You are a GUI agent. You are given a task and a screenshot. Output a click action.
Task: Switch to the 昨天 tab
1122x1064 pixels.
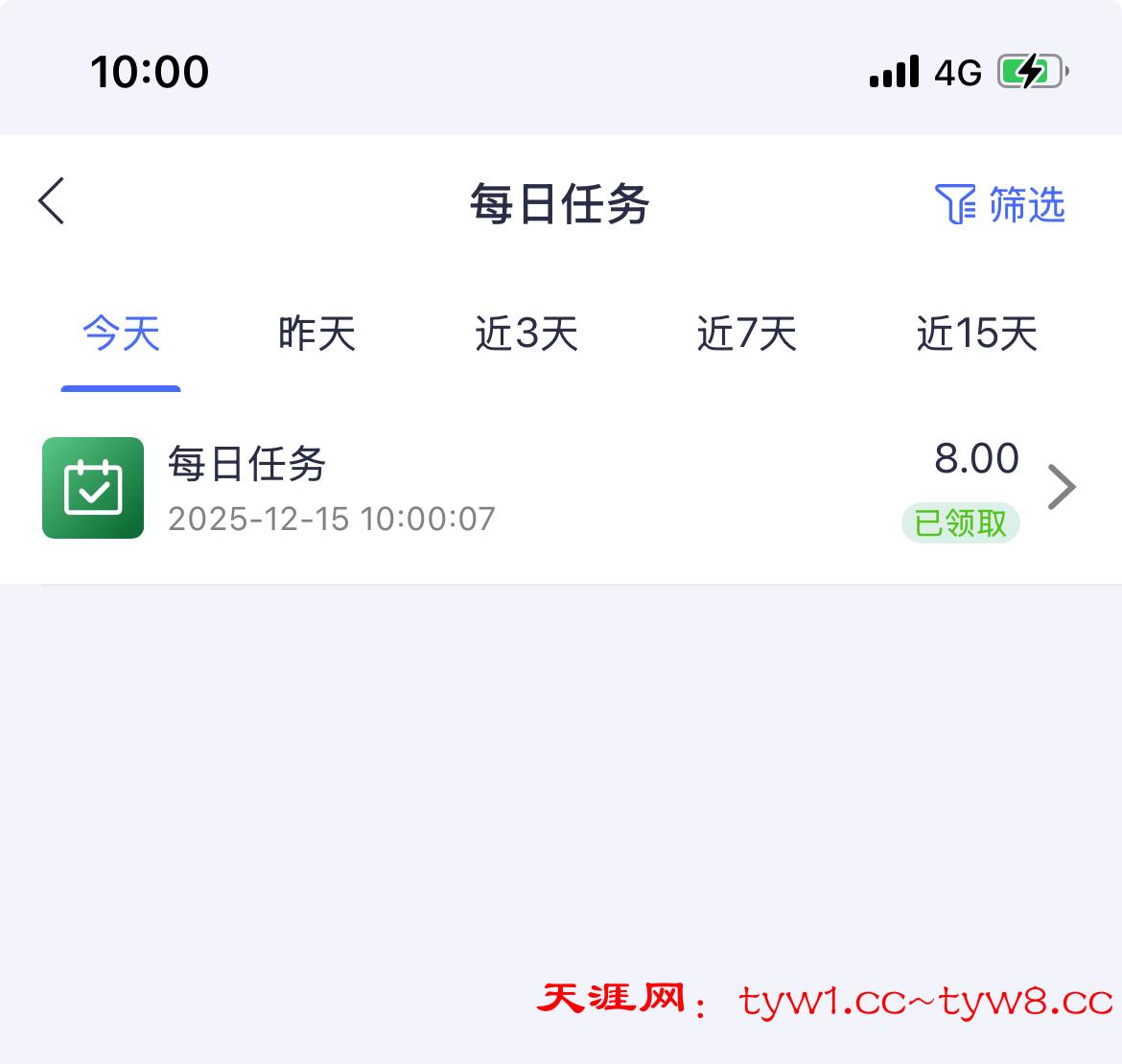click(316, 335)
